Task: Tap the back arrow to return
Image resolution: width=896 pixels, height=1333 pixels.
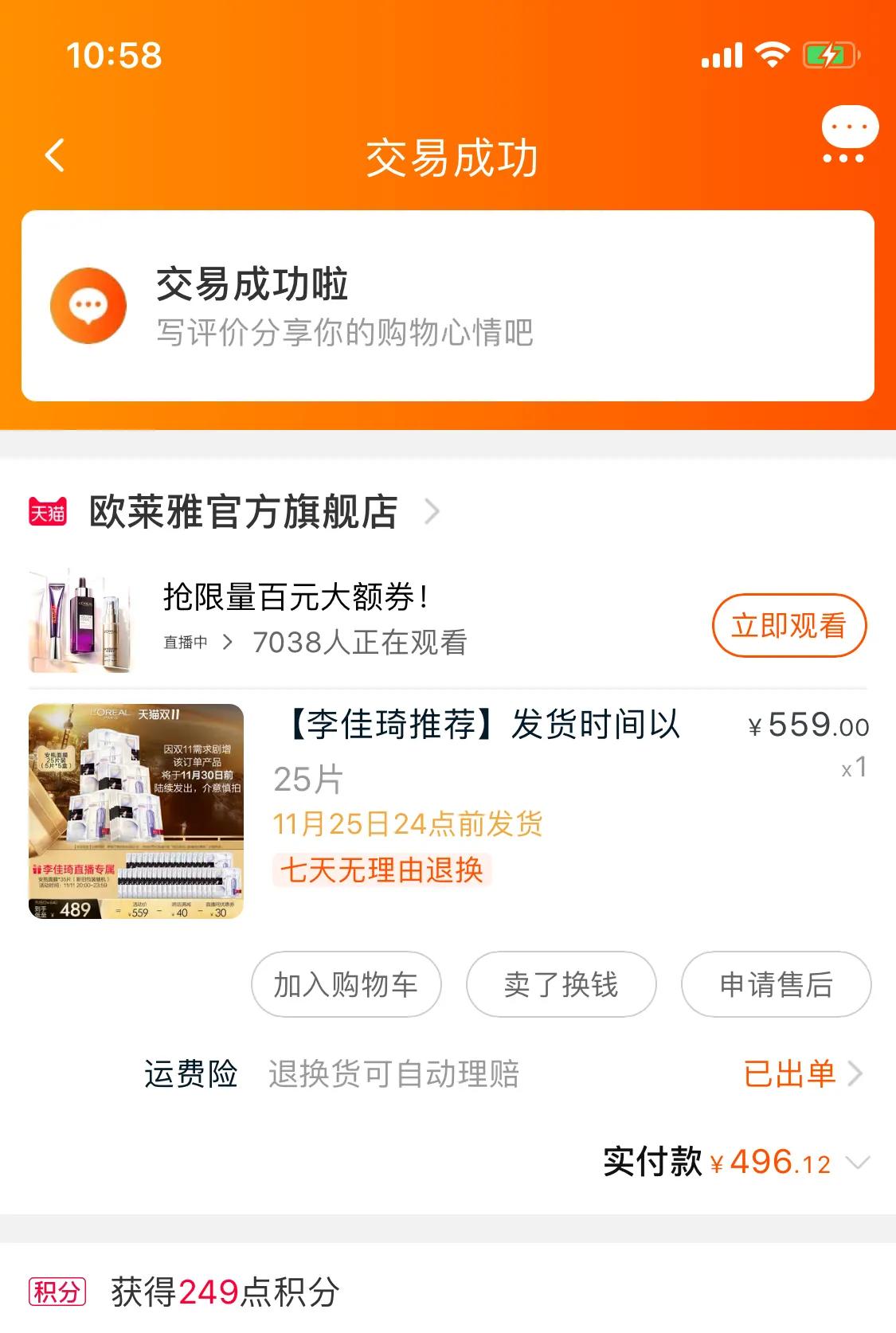Action: click(53, 156)
